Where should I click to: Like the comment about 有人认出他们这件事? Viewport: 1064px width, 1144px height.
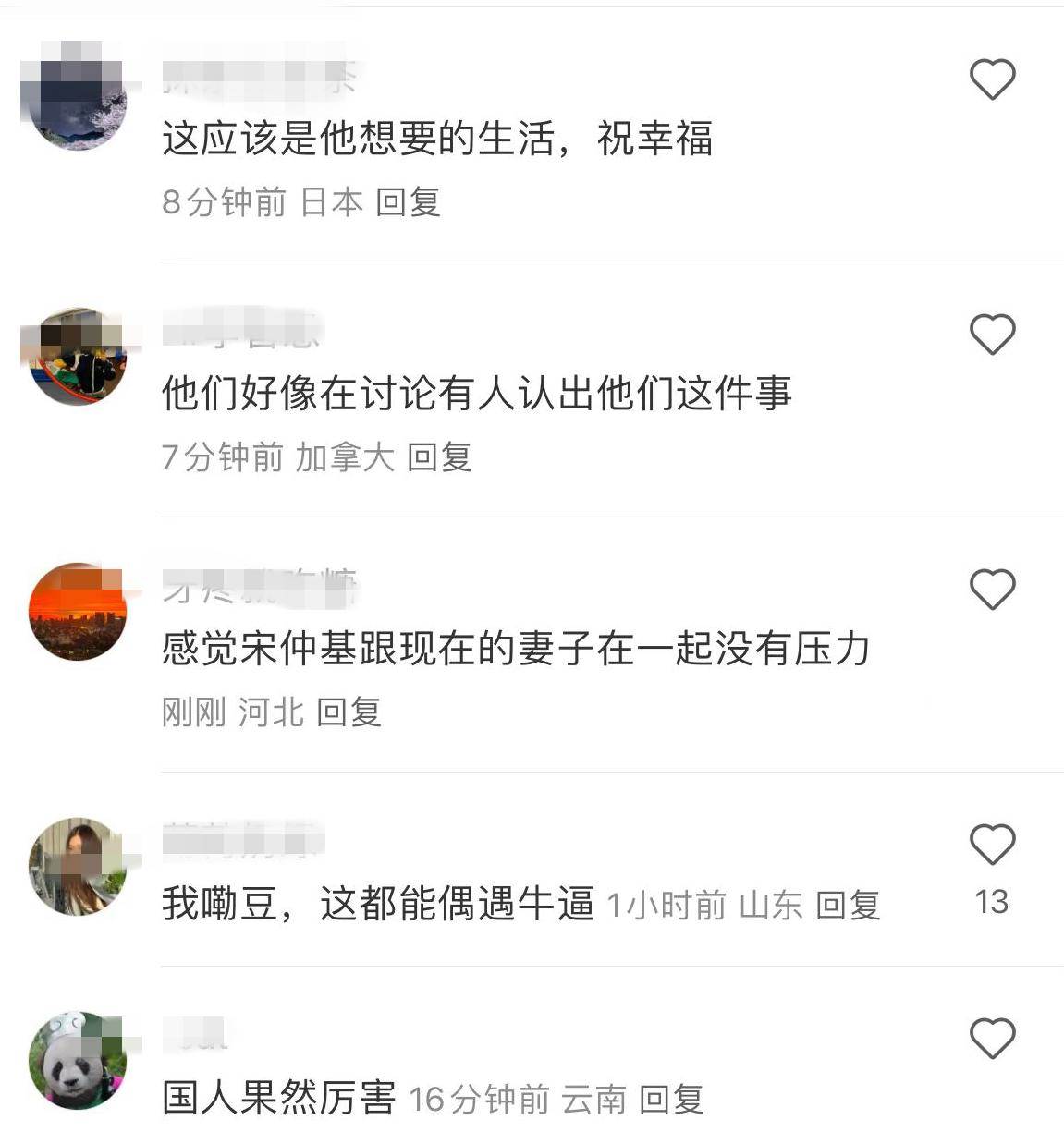[x=992, y=335]
